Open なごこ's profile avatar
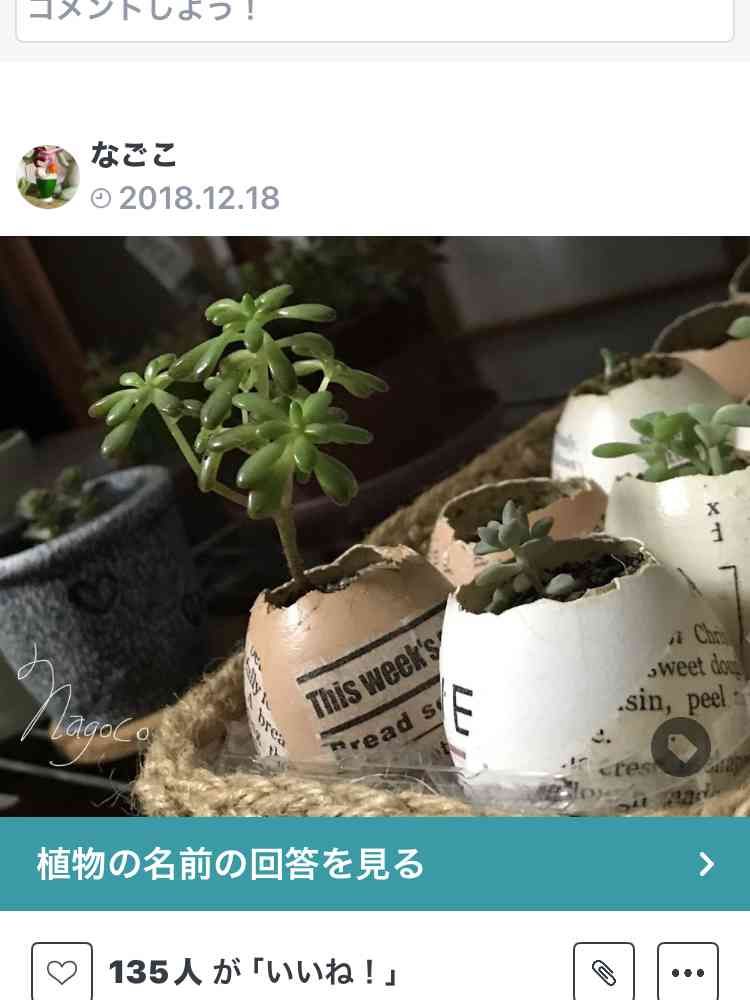Viewport: 750px width, 1000px height. pos(48,177)
